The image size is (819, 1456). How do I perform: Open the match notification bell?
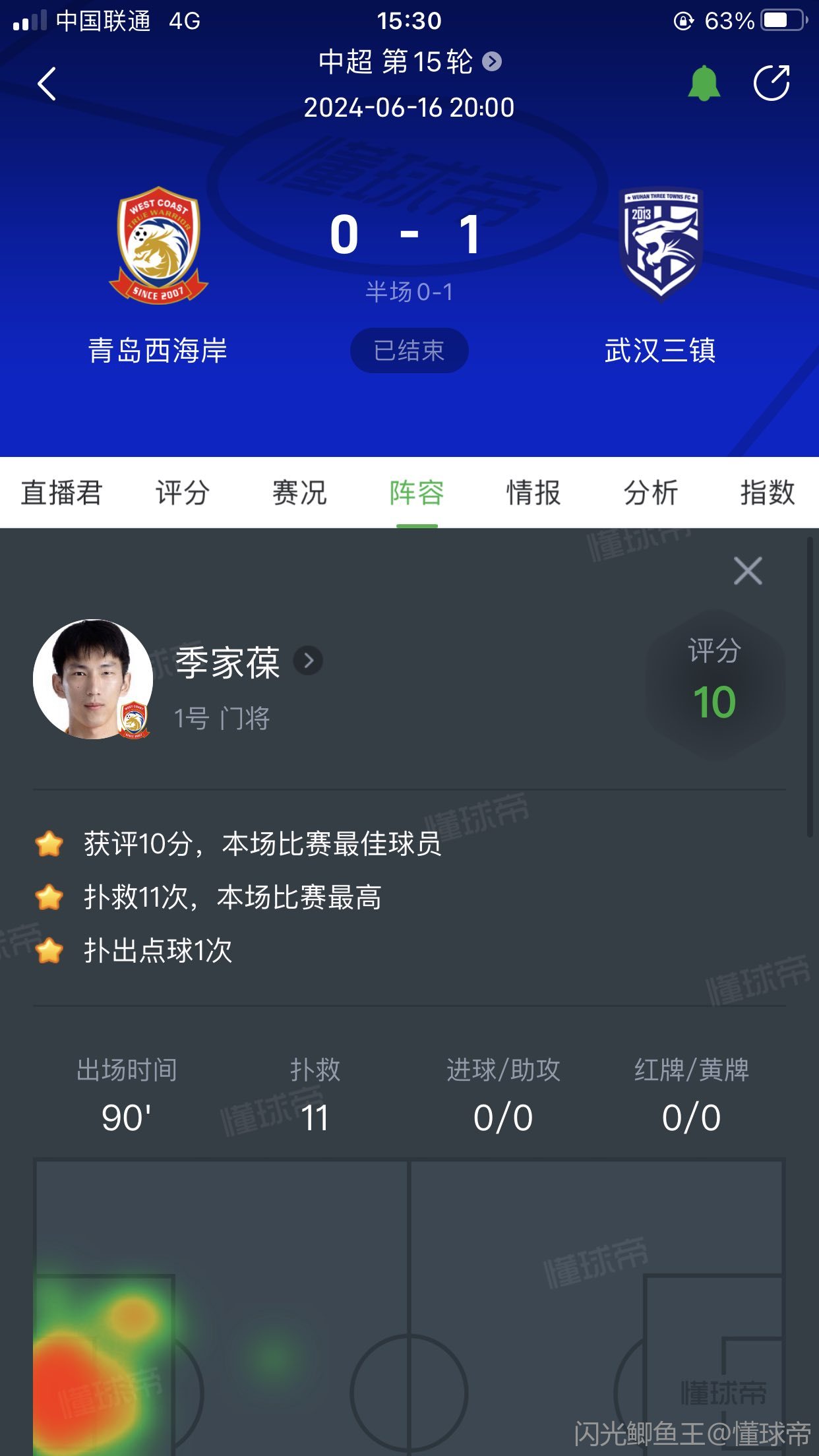tap(704, 83)
